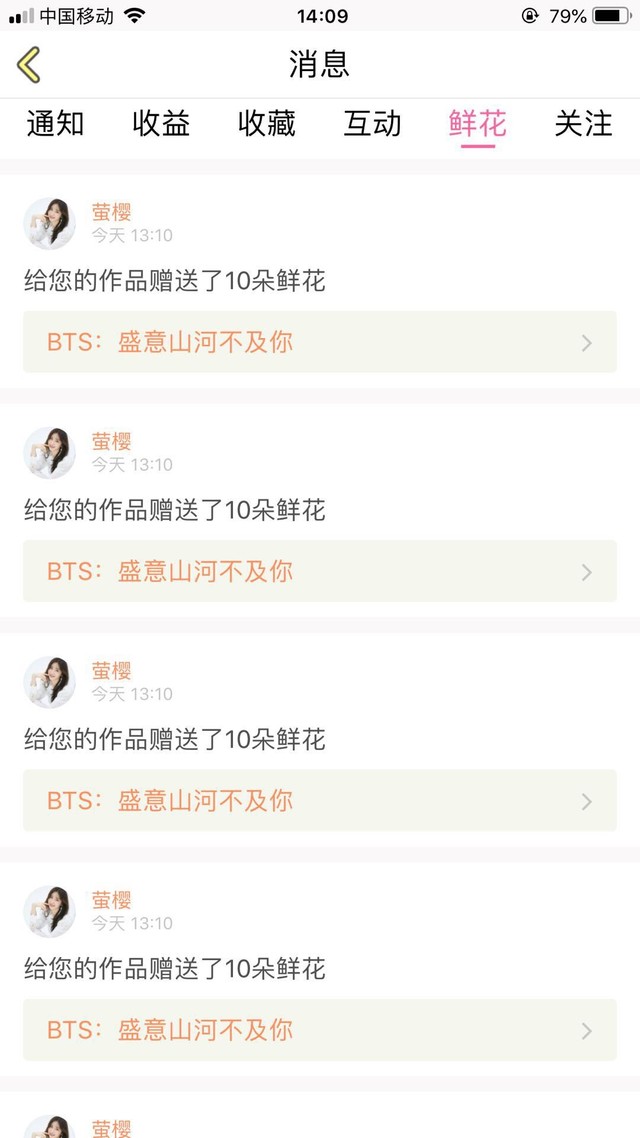Image resolution: width=640 pixels, height=1138 pixels.
Task: View the 关注 tab
Action: pyautogui.click(x=583, y=124)
